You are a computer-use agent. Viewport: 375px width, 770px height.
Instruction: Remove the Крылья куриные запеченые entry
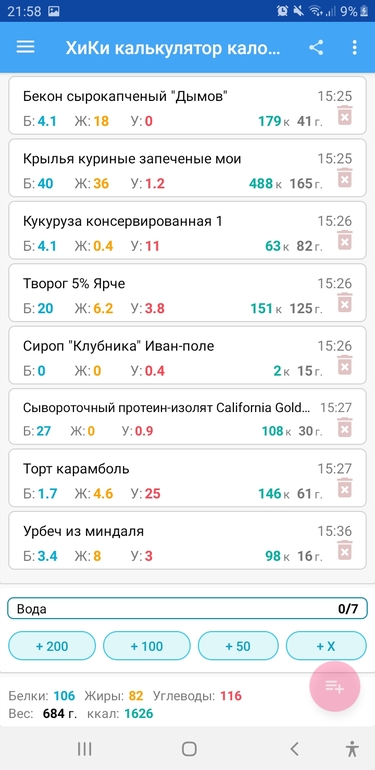(x=345, y=178)
